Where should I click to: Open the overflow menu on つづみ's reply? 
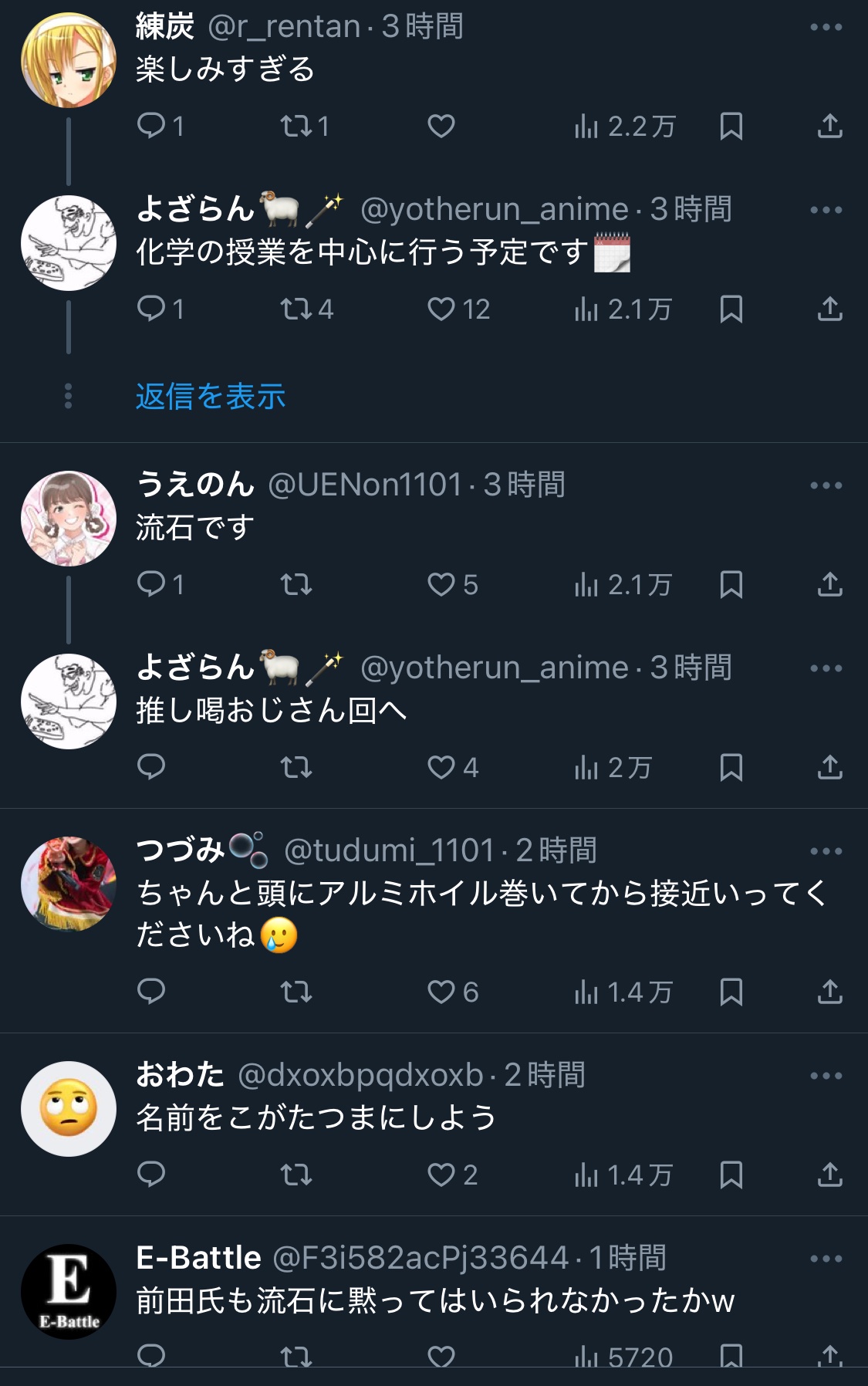826,851
